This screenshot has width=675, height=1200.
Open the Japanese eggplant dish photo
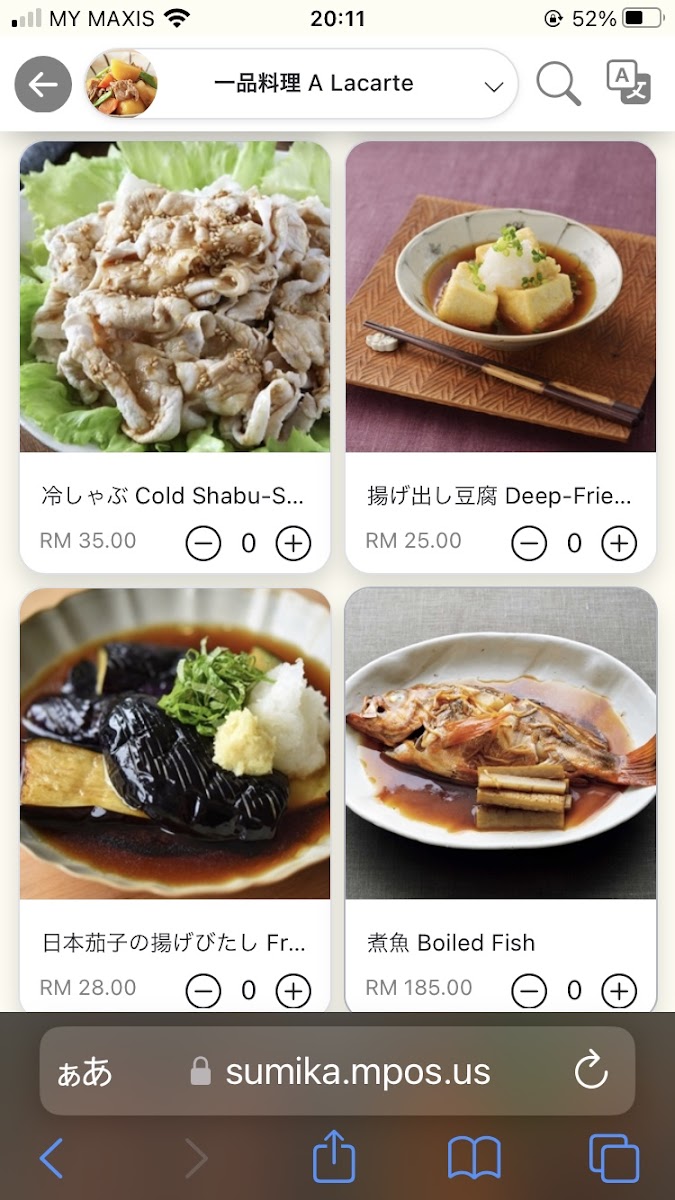click(175, 743)
